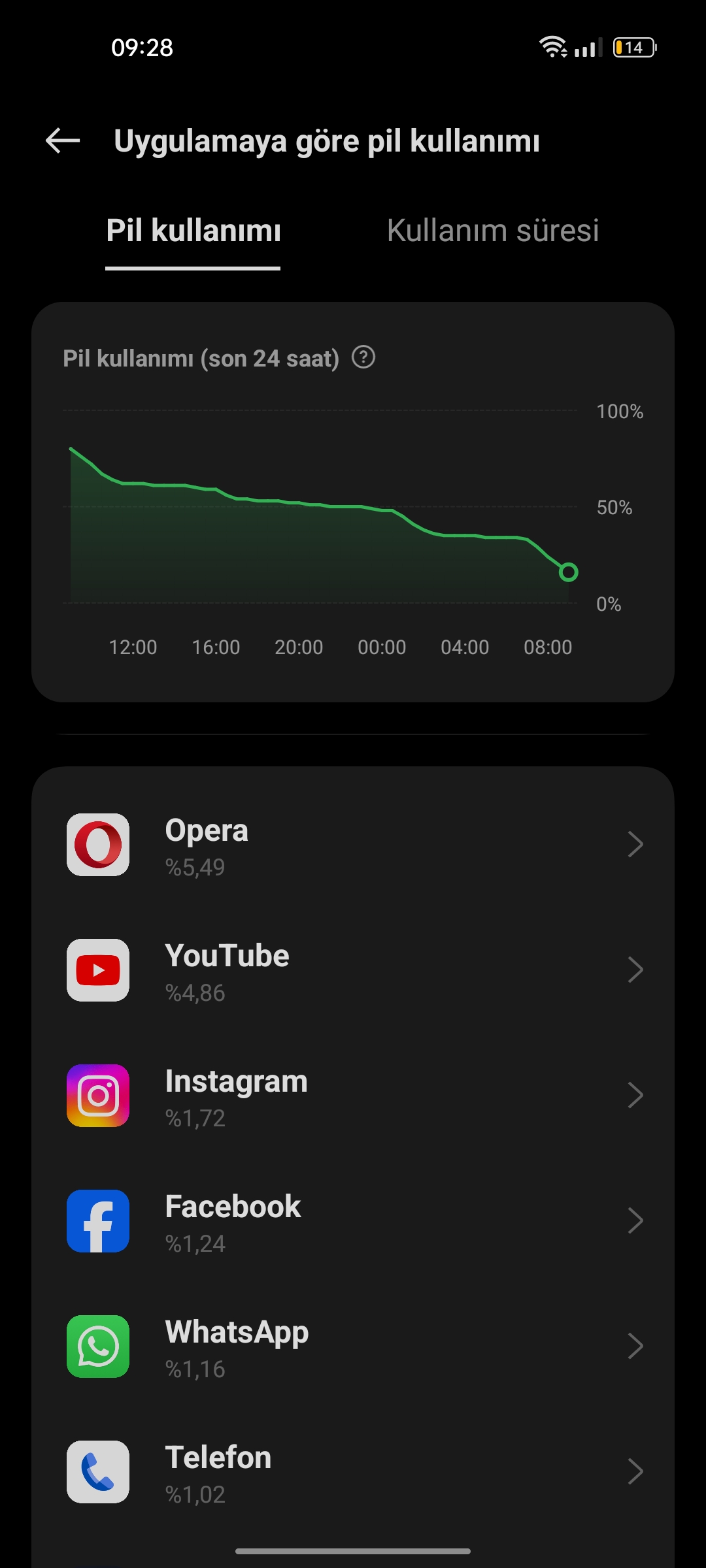Go back using the arrow icon
This screenshot has width=706, height=1568.
coord(63,140)
